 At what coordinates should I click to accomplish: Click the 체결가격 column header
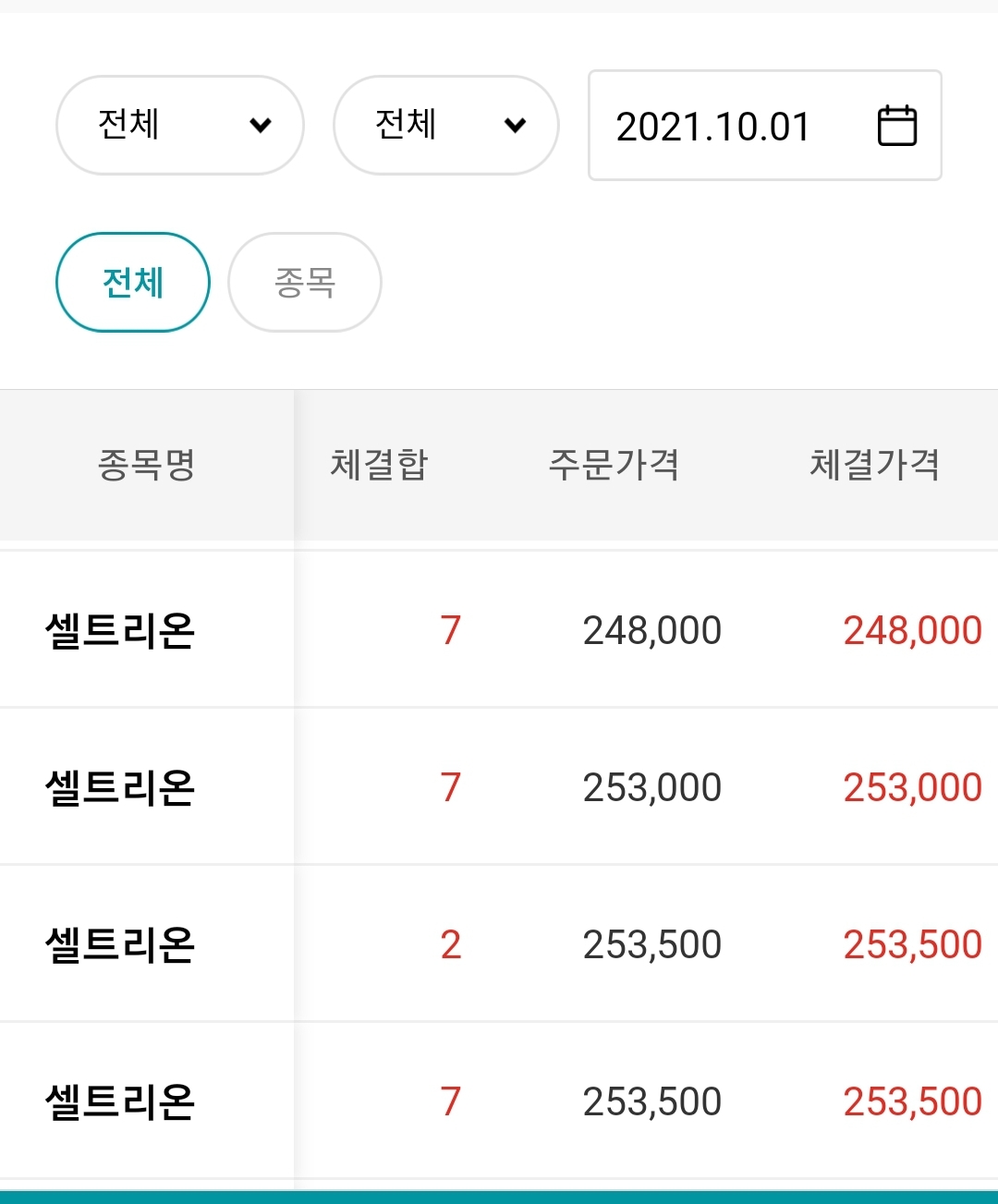coord(875,467)
